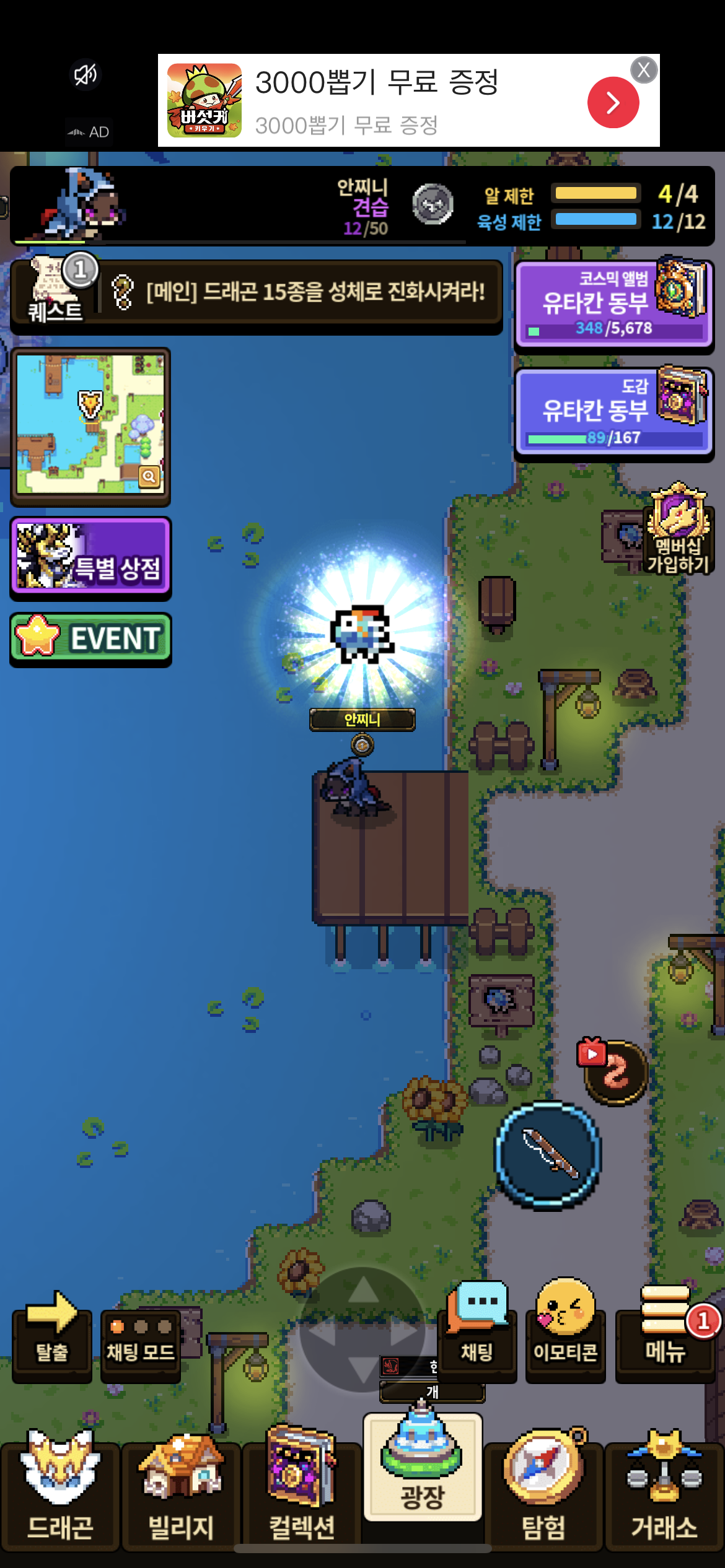The image size is (725, 1568).
Task: Unmute the ad sound icon
Action: click(x=86, y=76)
